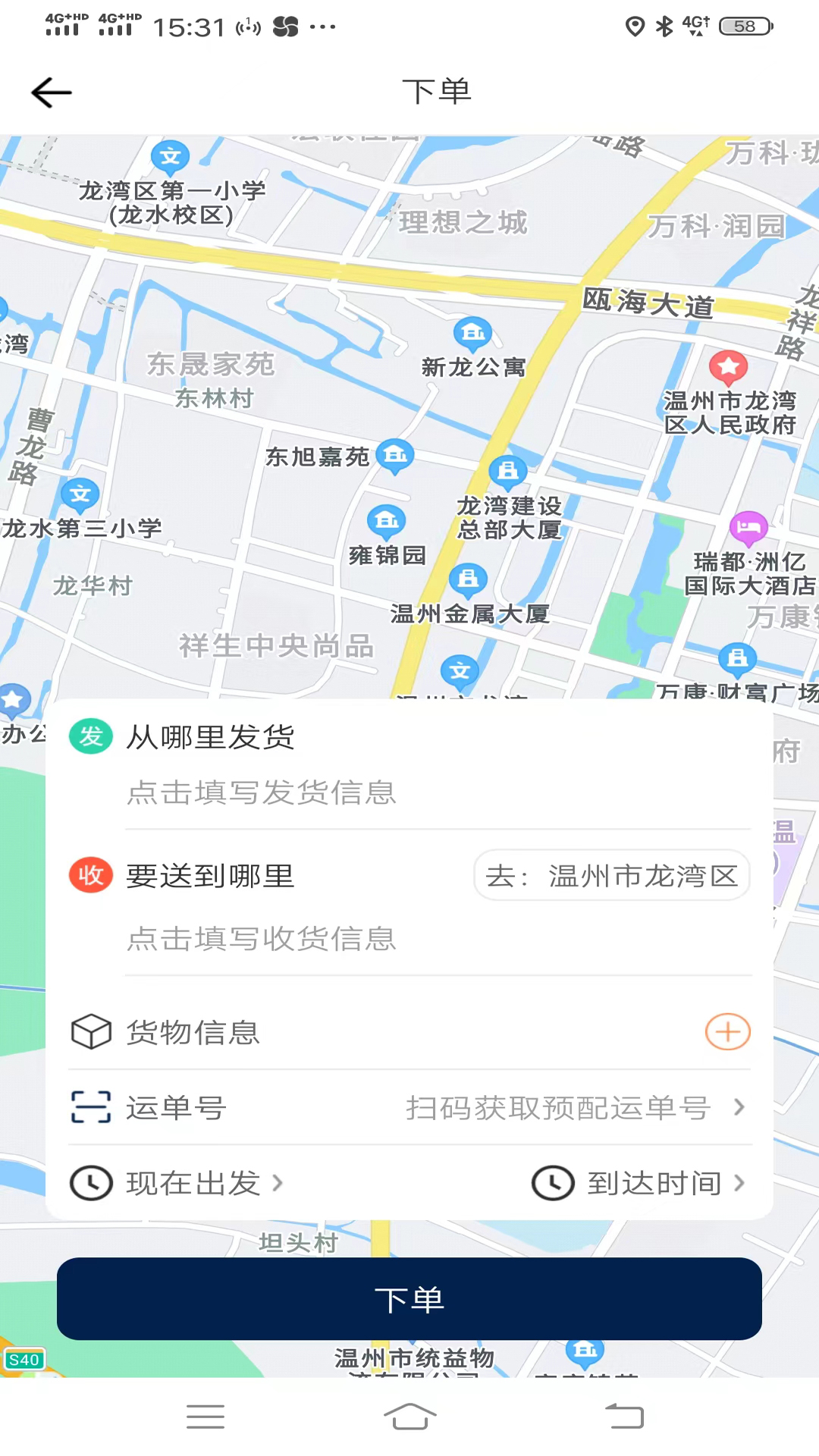This screenshot has width=819, height=1456.
Task: Tap 点击填写收货信息 input field
Action: [261, 940]
